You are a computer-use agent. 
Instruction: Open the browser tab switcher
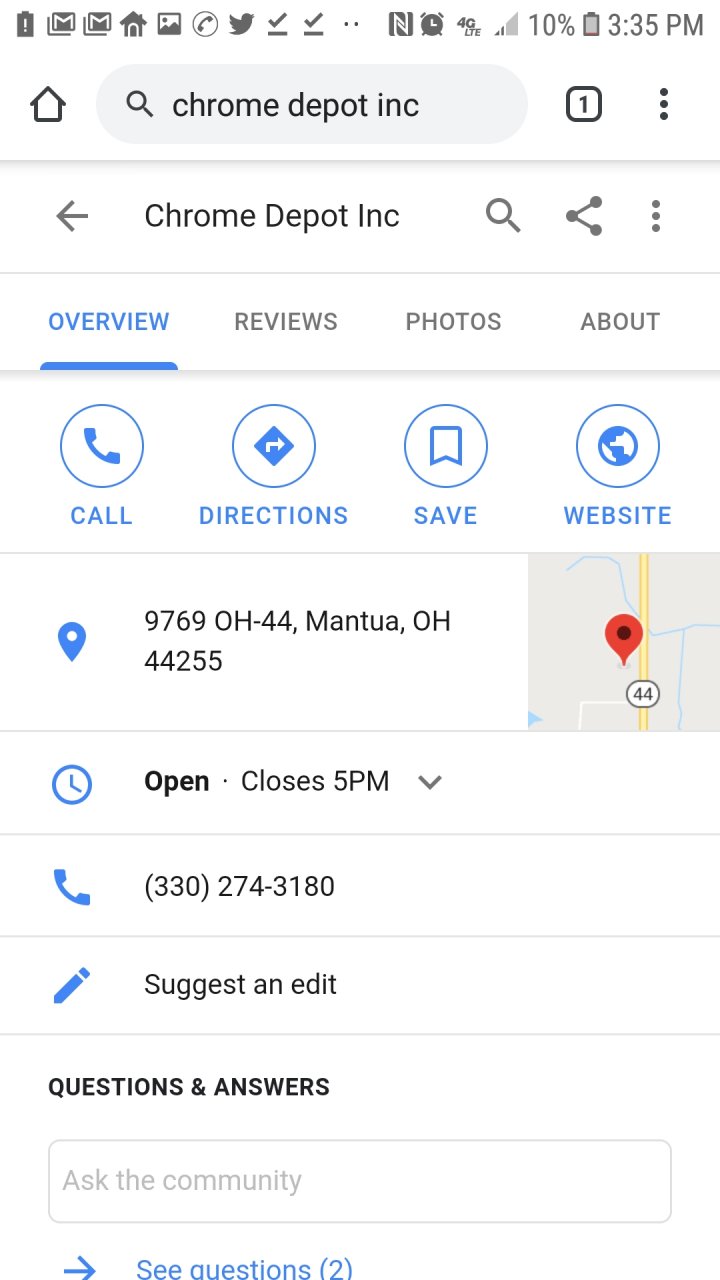[x=584, y=105]
